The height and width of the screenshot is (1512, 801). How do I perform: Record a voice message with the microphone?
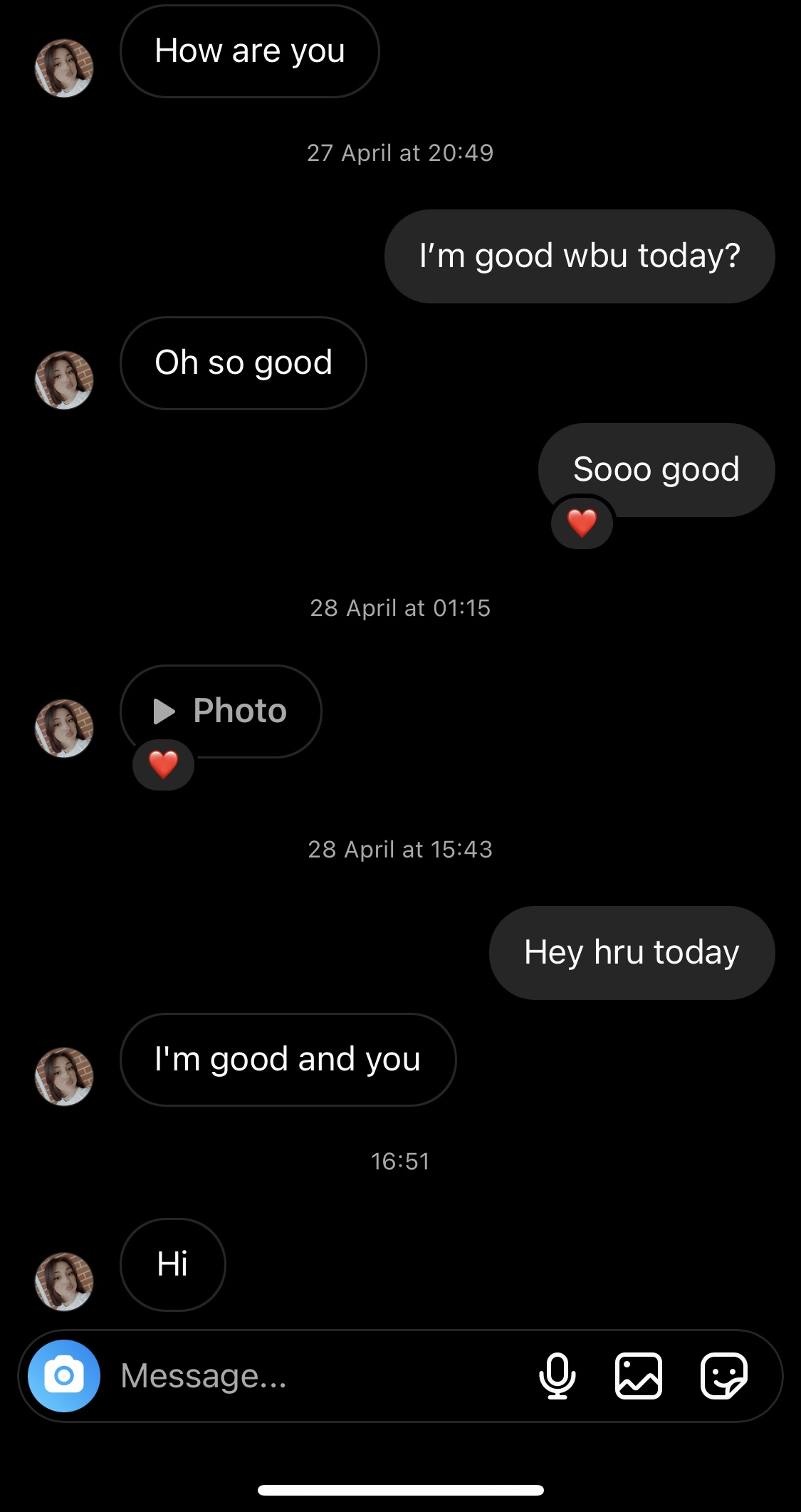click(557, 1375)
